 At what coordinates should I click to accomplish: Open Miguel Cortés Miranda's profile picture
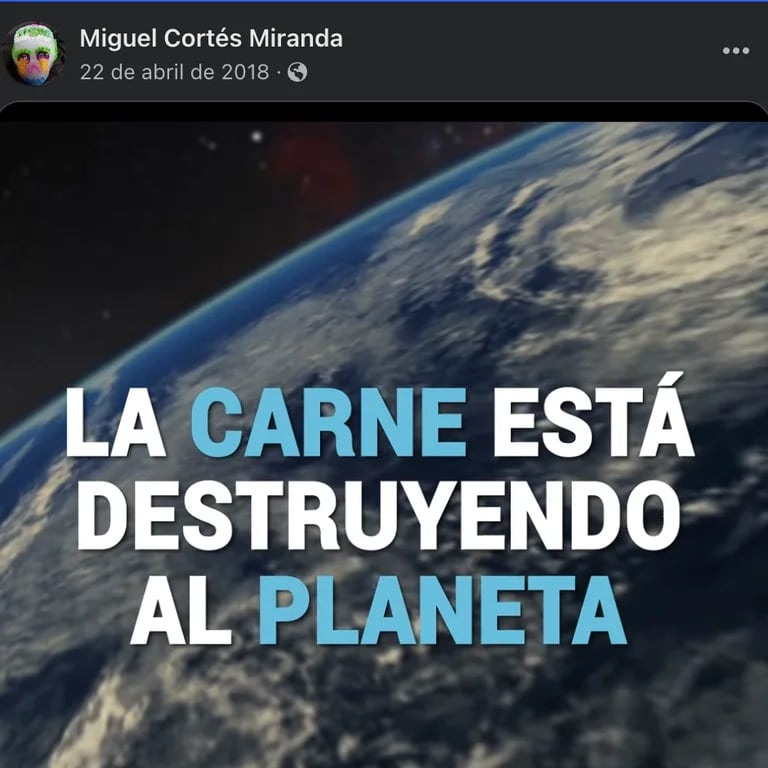coord(35,54)
